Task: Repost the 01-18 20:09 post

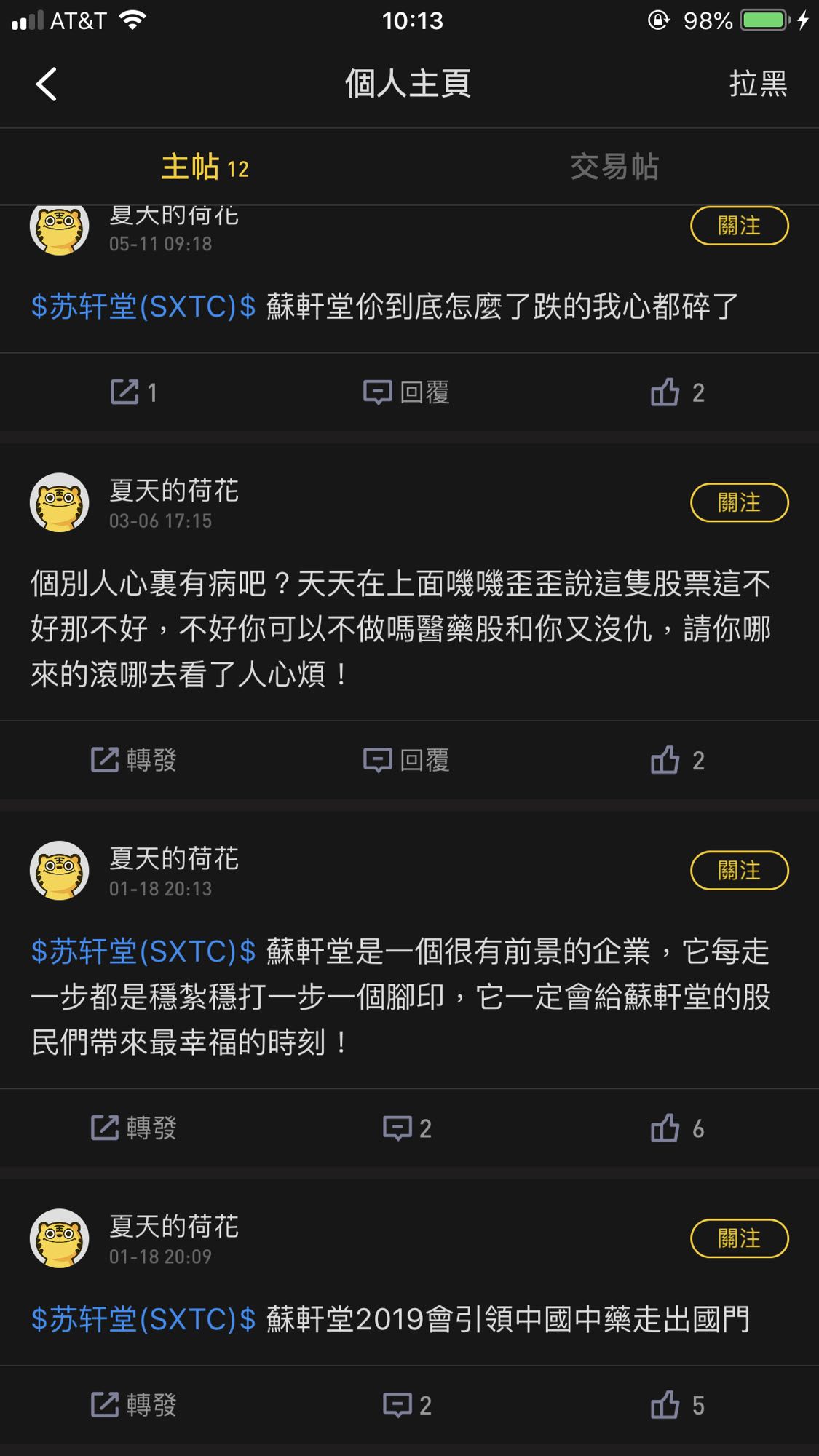Action: (x=133, y=1405)
